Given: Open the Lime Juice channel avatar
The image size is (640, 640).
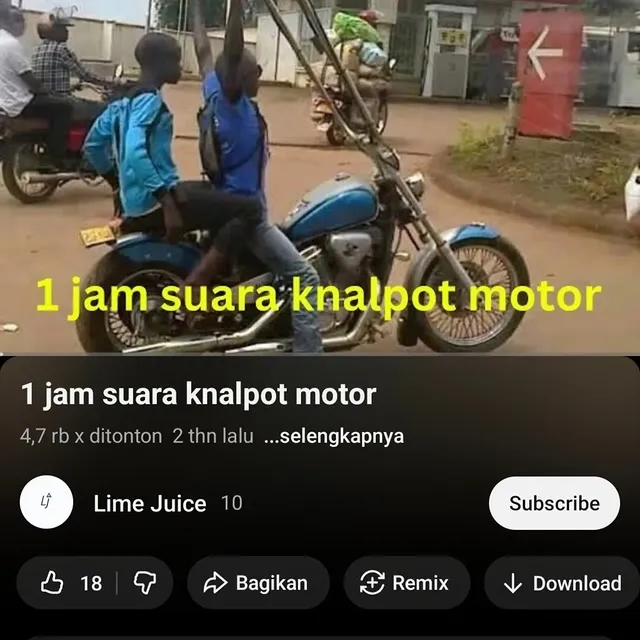Looking at the screenshot, I should point(46,503).
